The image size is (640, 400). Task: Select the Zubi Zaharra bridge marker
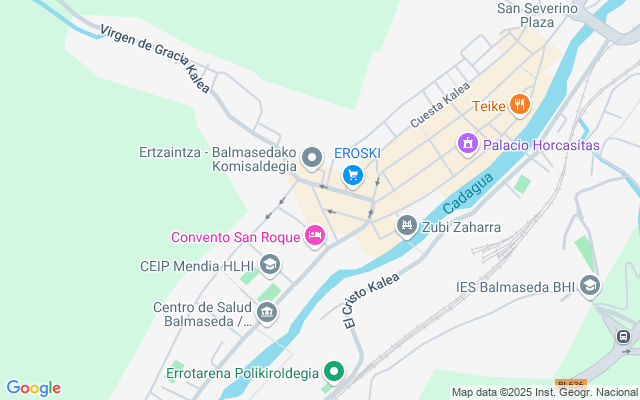(x=406, y=226)
